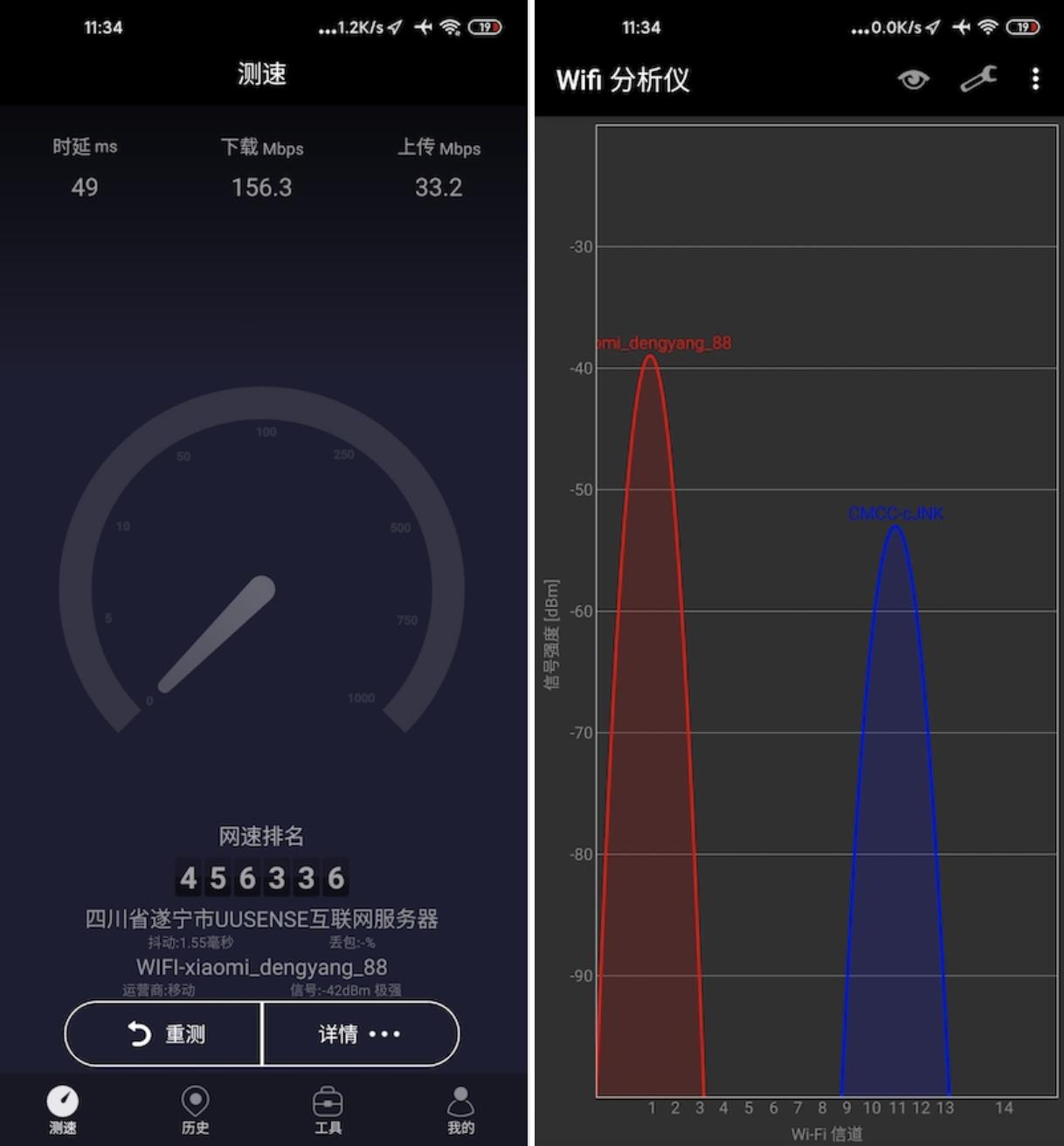Open the wrench settings icon
This screenshot has height=1146, width=1064.
[978, 79]
